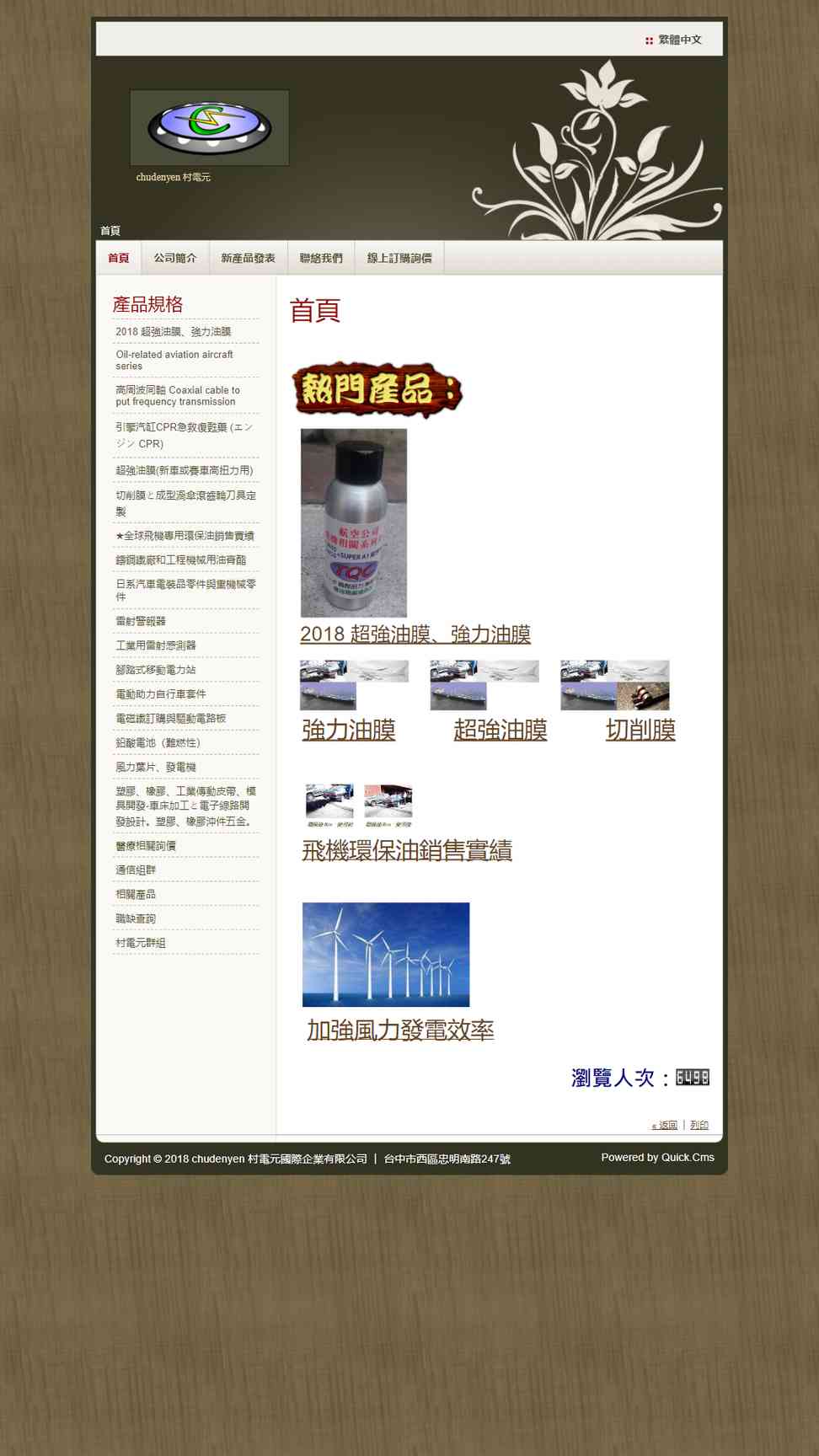Open the wind turbine picture tile
The image size is (819, 1456).
pos(386,955)
